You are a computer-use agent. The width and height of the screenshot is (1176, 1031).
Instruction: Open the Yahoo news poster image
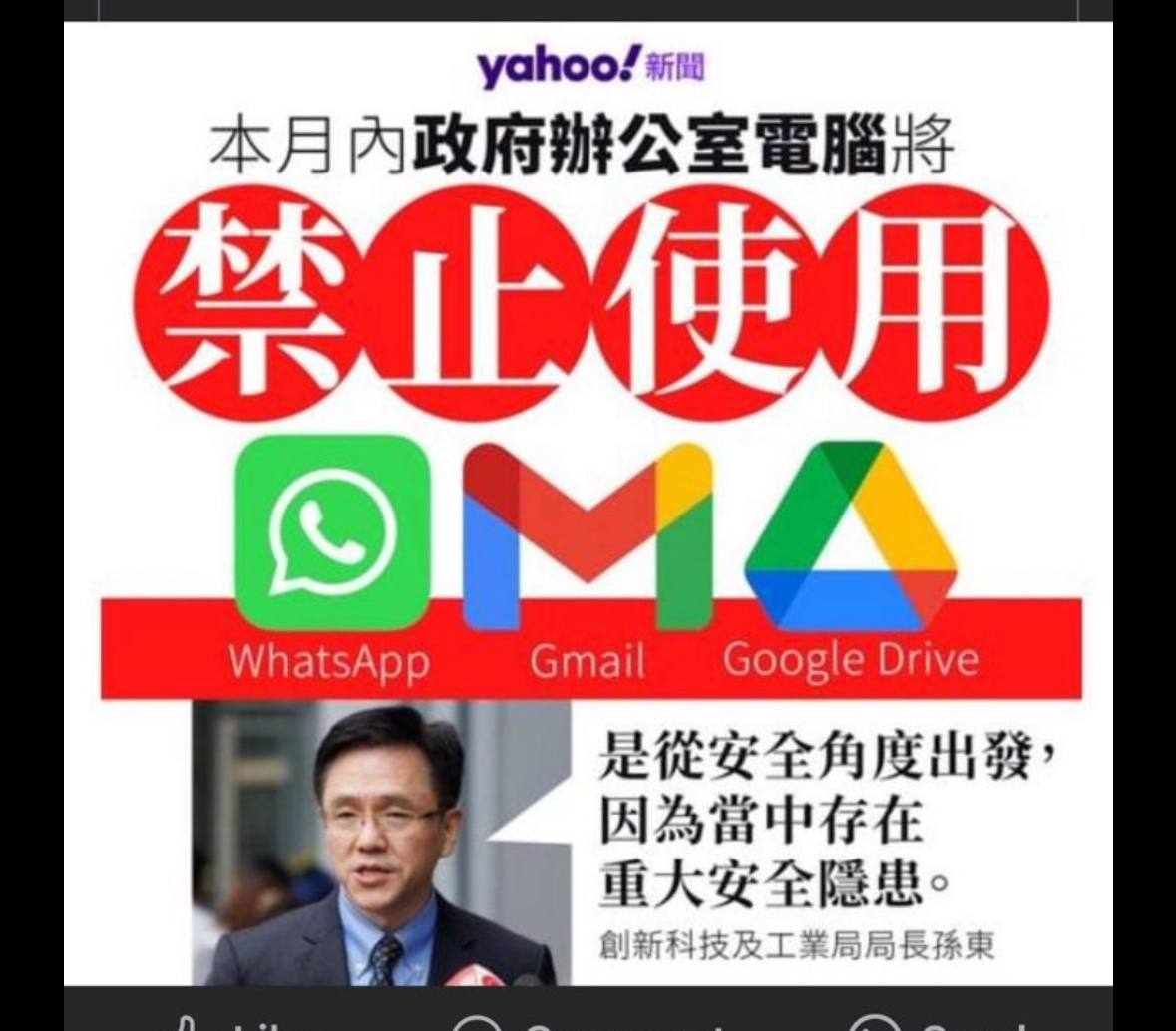[588, 499]
